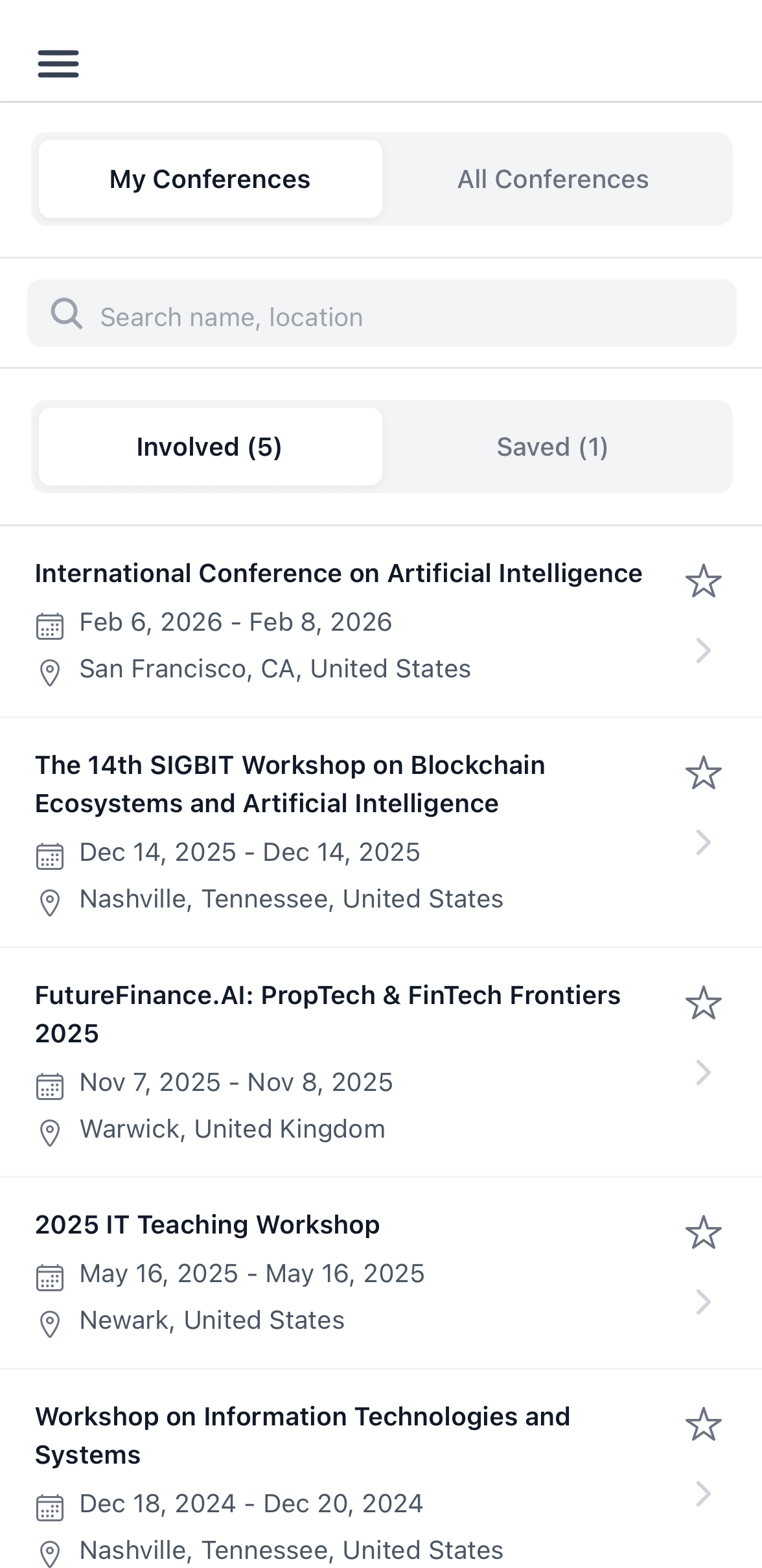Open the Saved (1) tab
Viewport: 762px width, 1568px height.
pos(552,446)
